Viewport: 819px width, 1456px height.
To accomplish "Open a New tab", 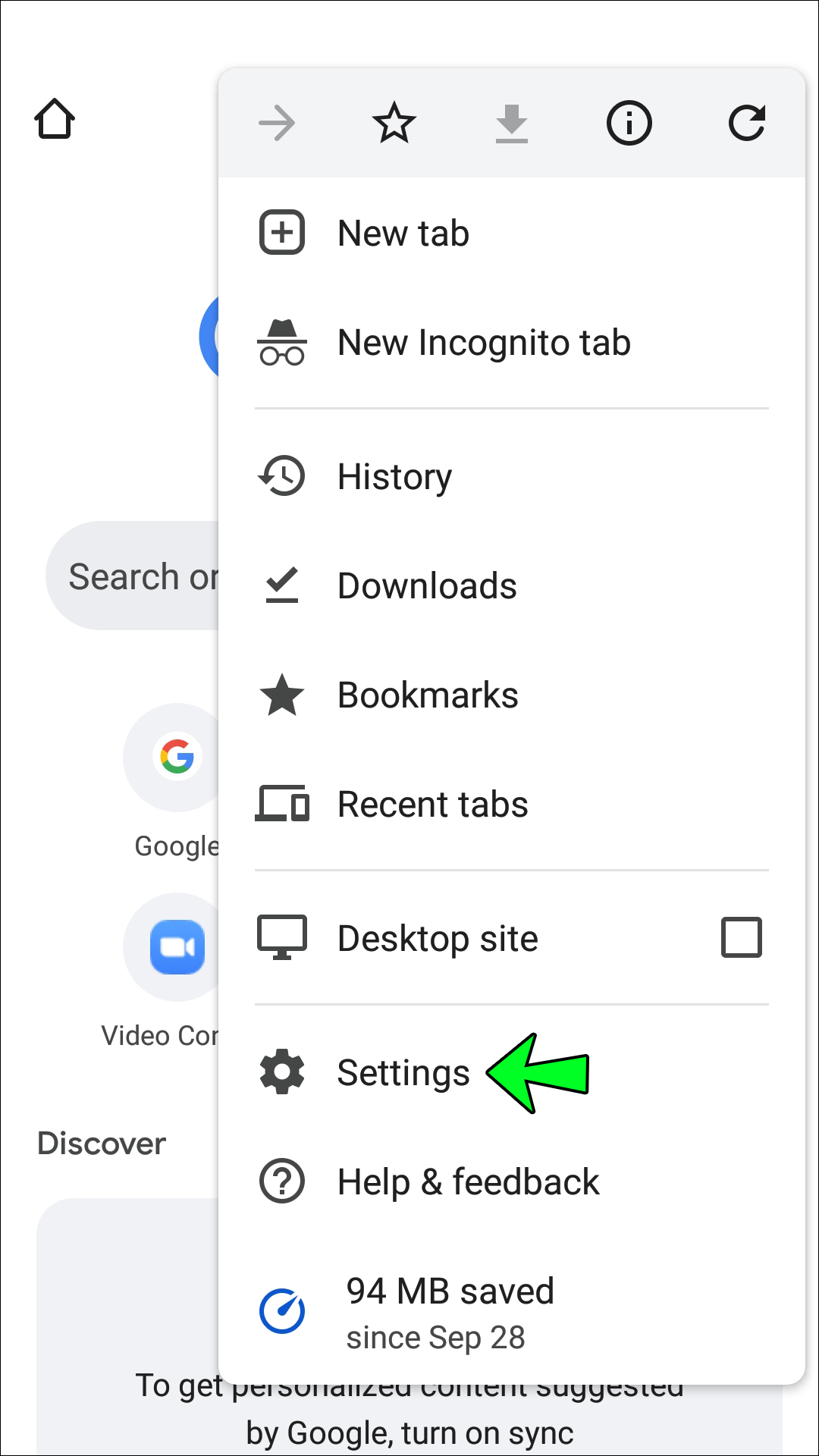I will (512, 233).
